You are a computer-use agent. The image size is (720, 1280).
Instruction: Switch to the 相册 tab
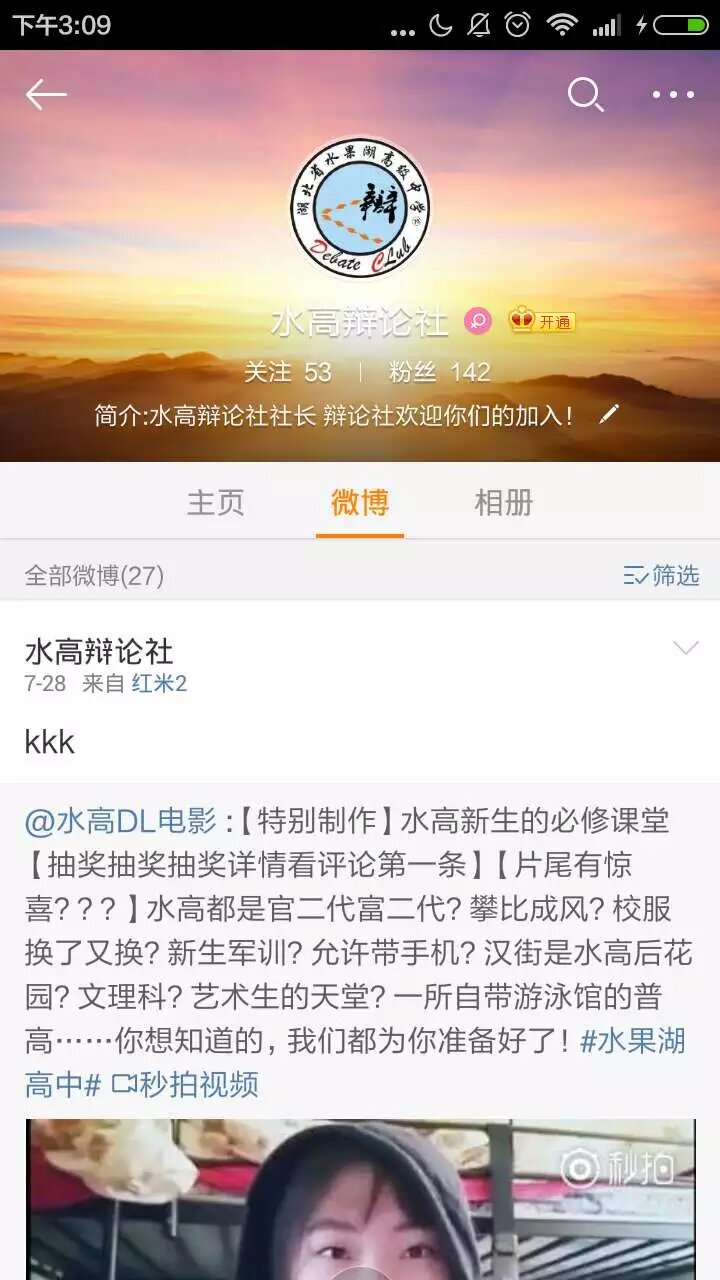(x=503, y=502)
